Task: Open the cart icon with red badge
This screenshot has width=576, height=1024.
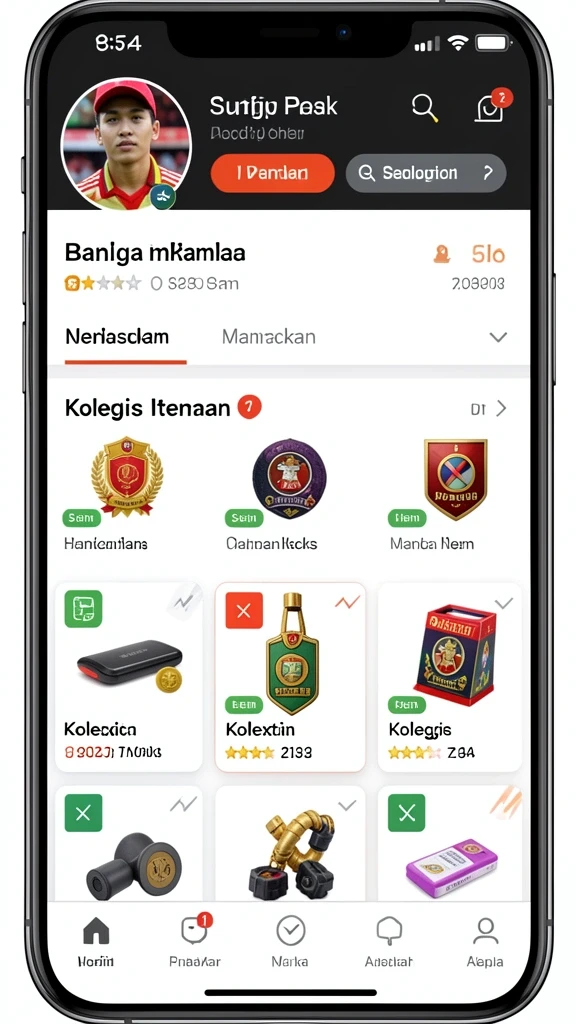Action: [x=492, y=106]
